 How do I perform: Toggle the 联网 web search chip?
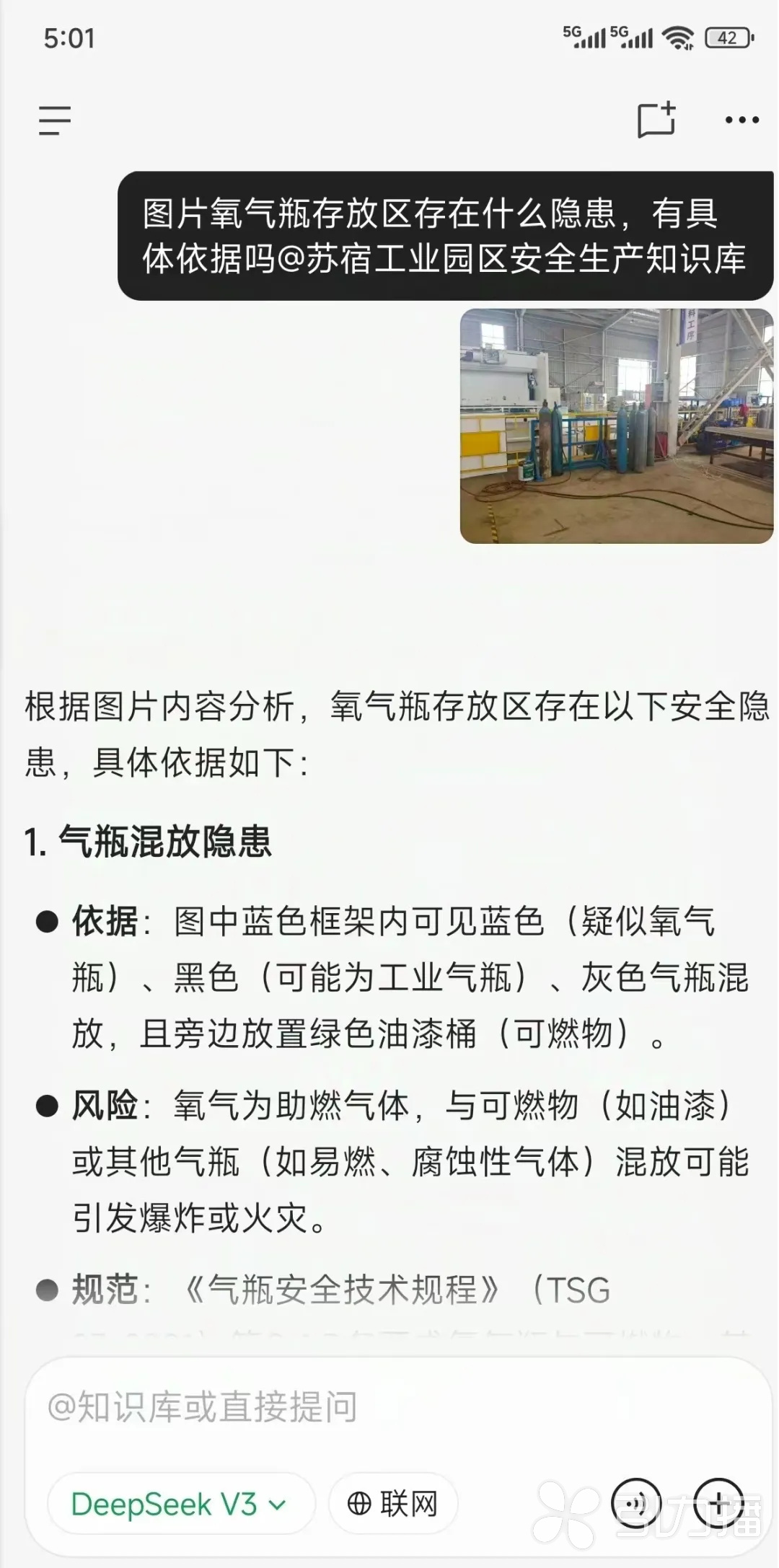(x=393, y=1504)
